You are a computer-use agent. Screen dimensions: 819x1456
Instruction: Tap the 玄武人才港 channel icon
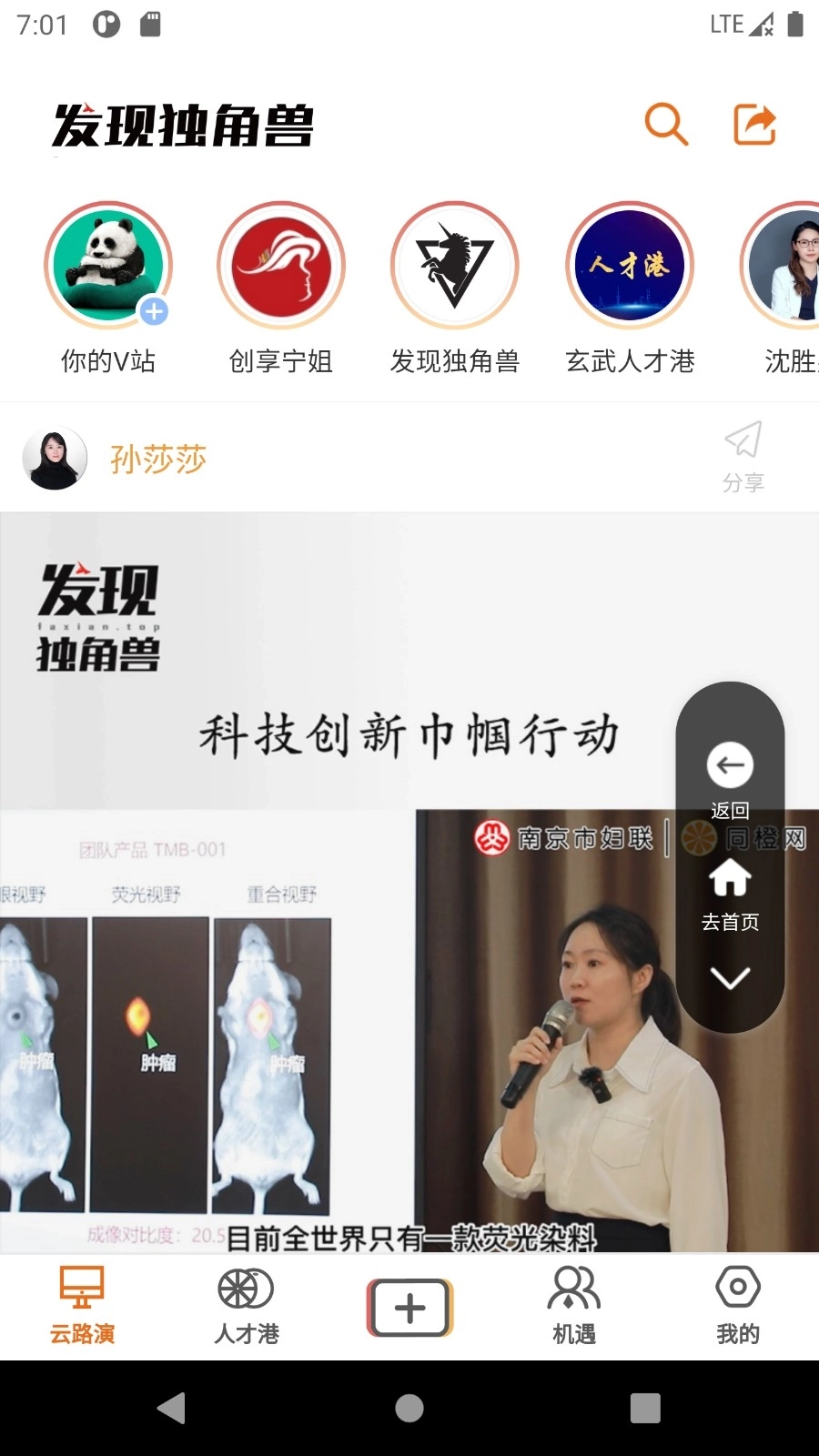click(630, 265)
